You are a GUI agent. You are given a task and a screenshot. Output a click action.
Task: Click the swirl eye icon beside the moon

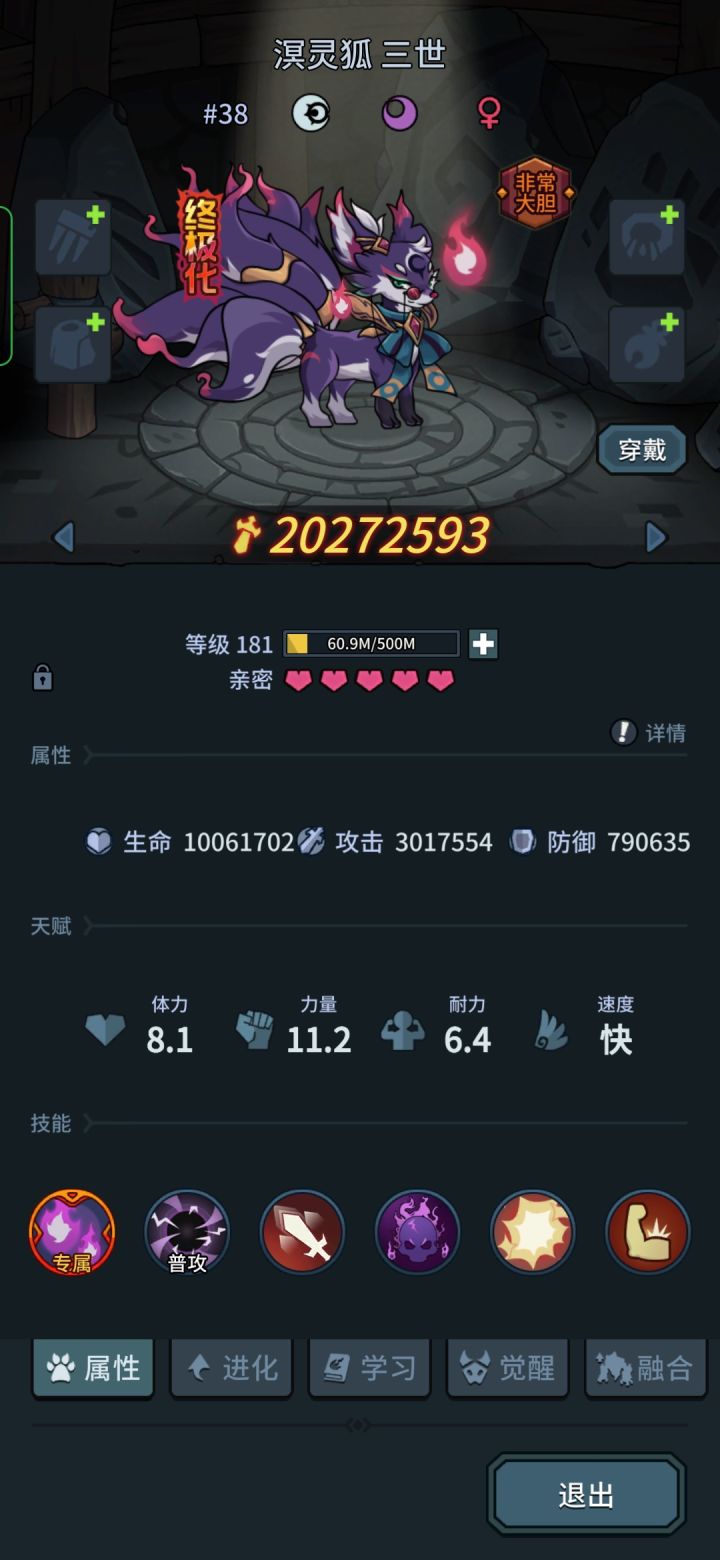(312, 112)
